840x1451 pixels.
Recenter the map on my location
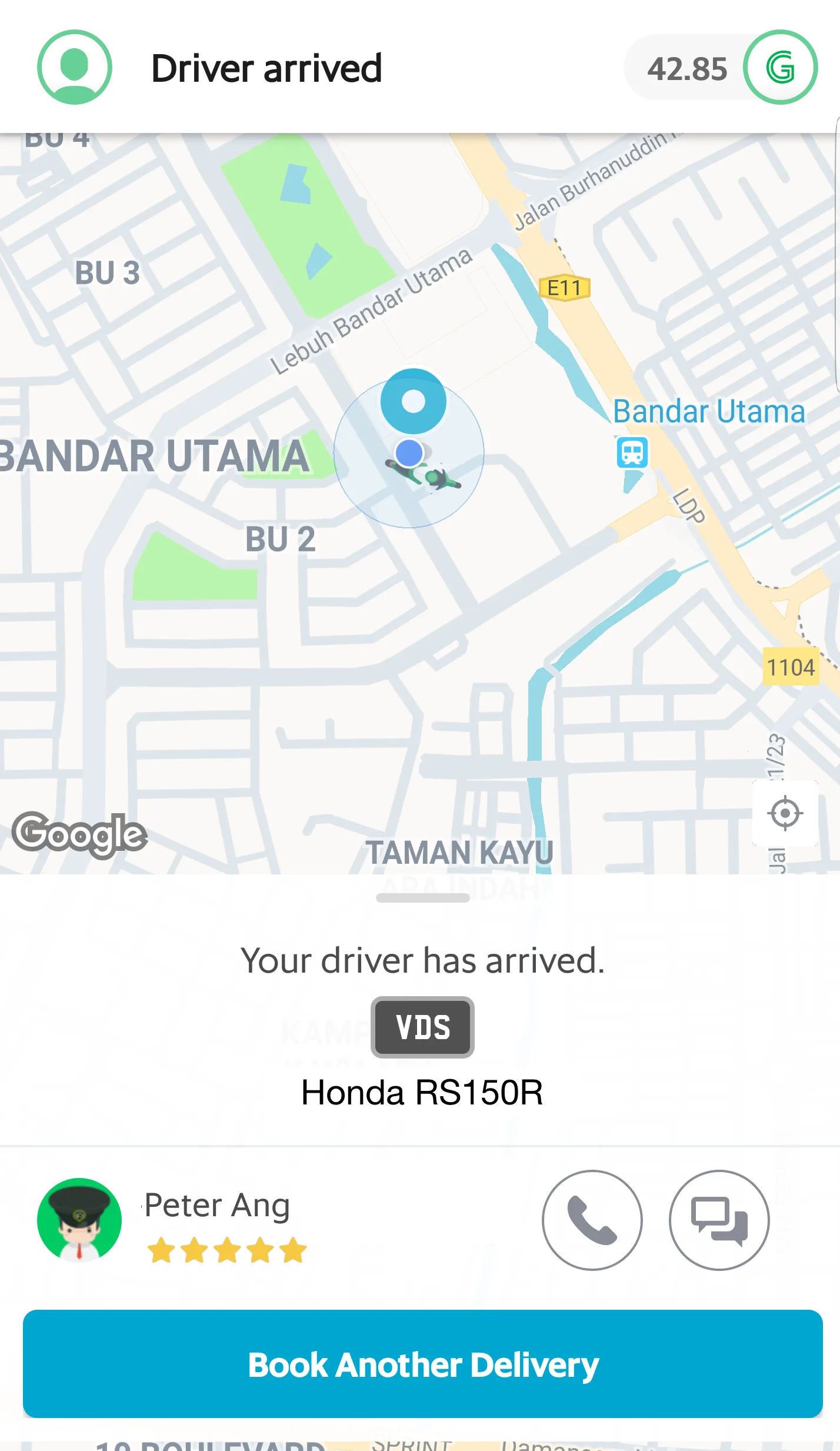tap(785, 814)
